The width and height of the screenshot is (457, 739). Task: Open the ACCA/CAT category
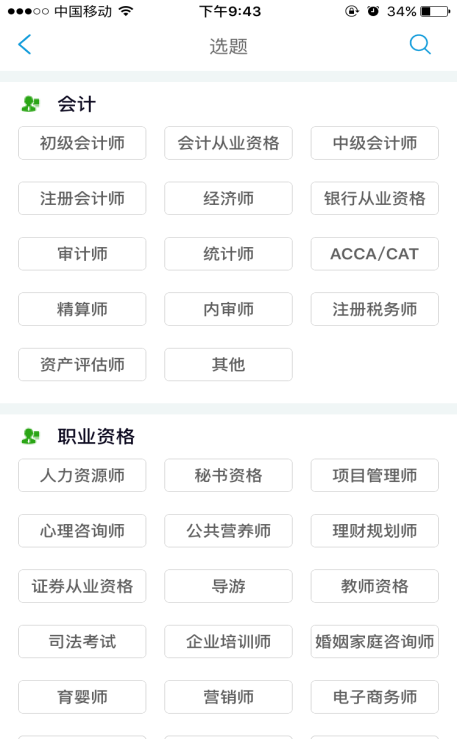pos(375,254)
